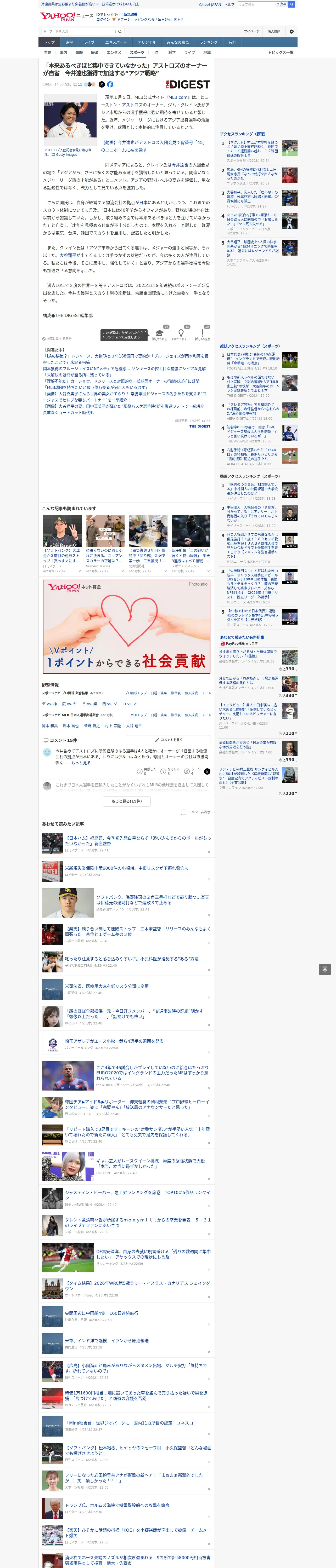Screen dimensions: 336x1568
Task: Share the article on Facebook
Action: pyautogui.click(x=110, y=85)
